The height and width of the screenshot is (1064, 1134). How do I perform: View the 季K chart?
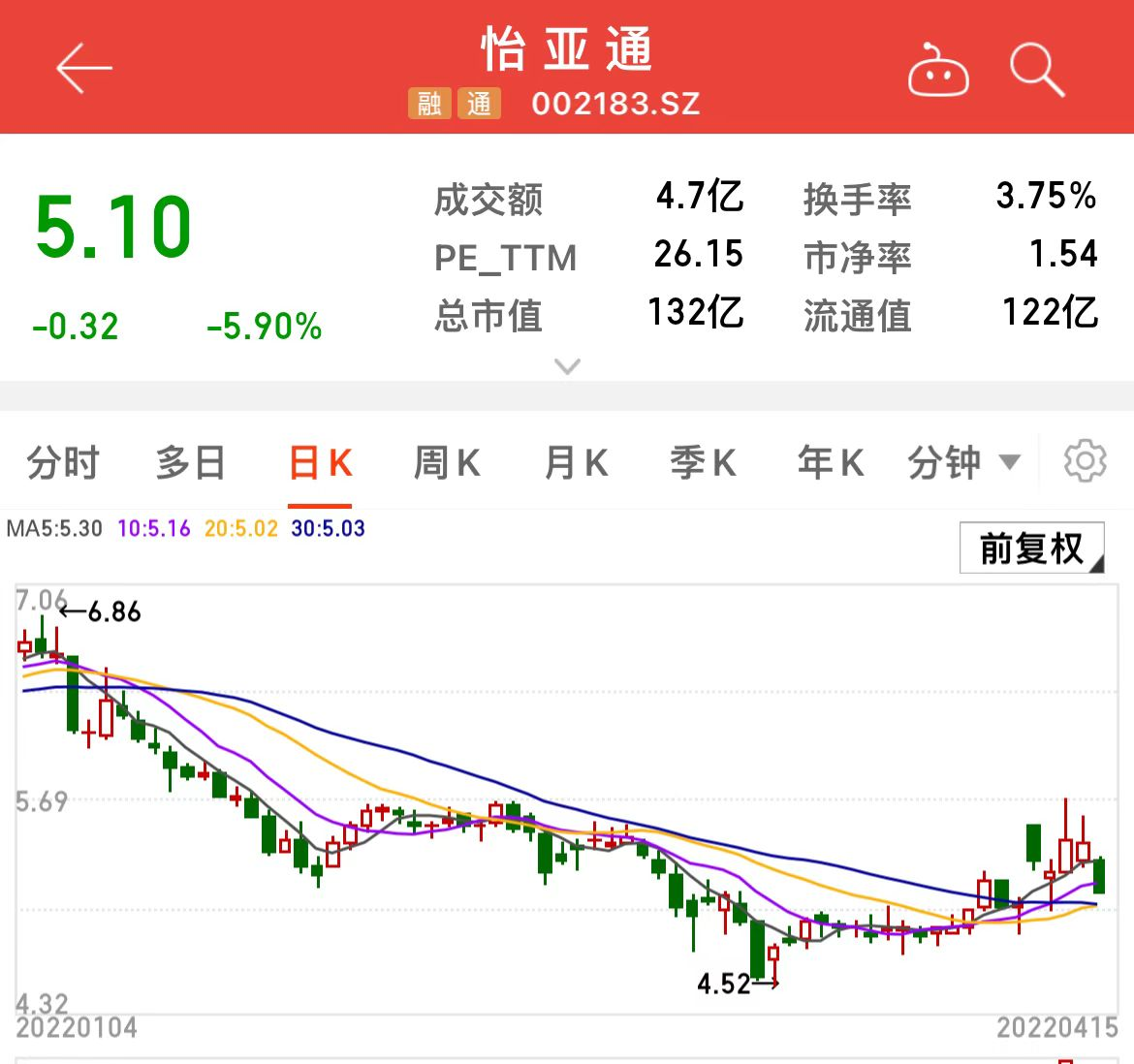(x=703, y=463)
